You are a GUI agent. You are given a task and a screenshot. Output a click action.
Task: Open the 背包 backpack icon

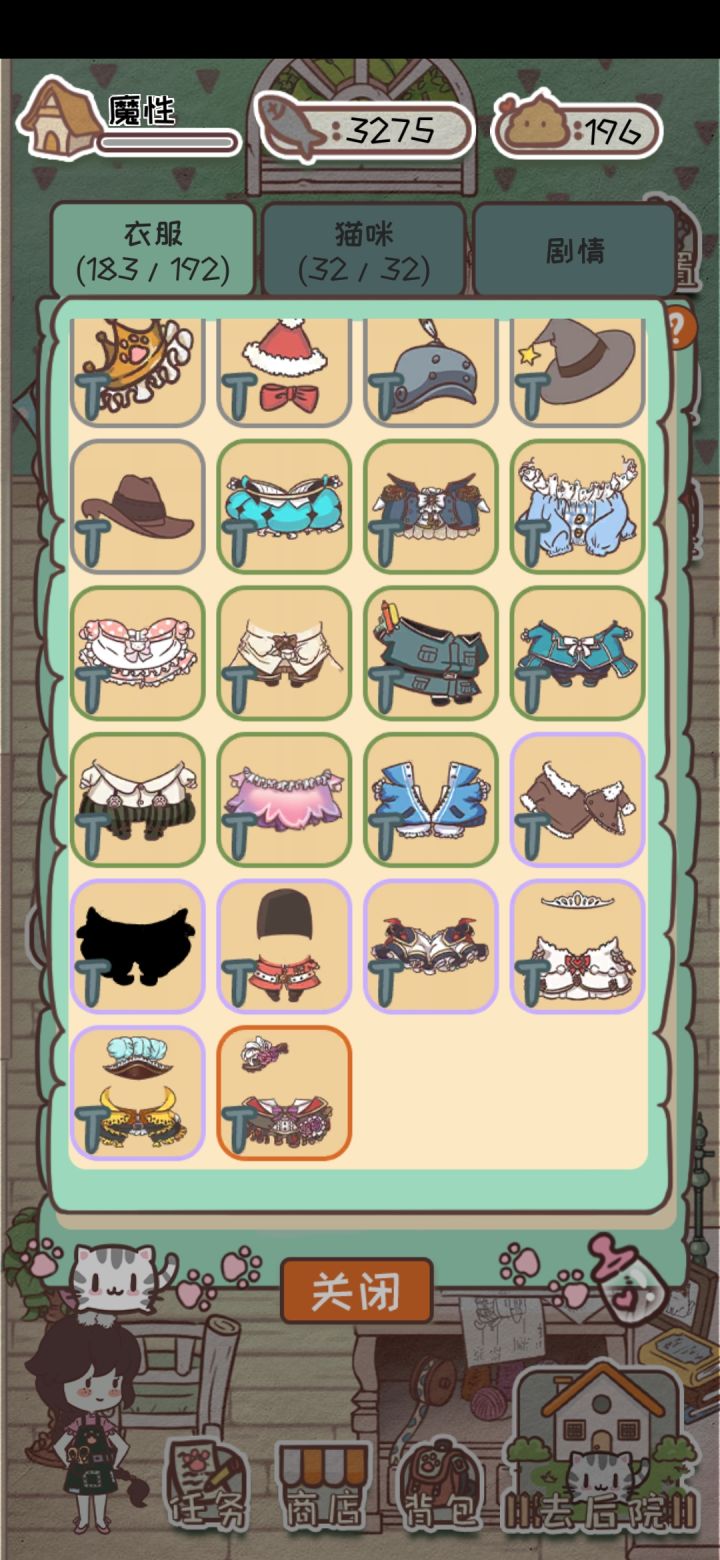438,1480
